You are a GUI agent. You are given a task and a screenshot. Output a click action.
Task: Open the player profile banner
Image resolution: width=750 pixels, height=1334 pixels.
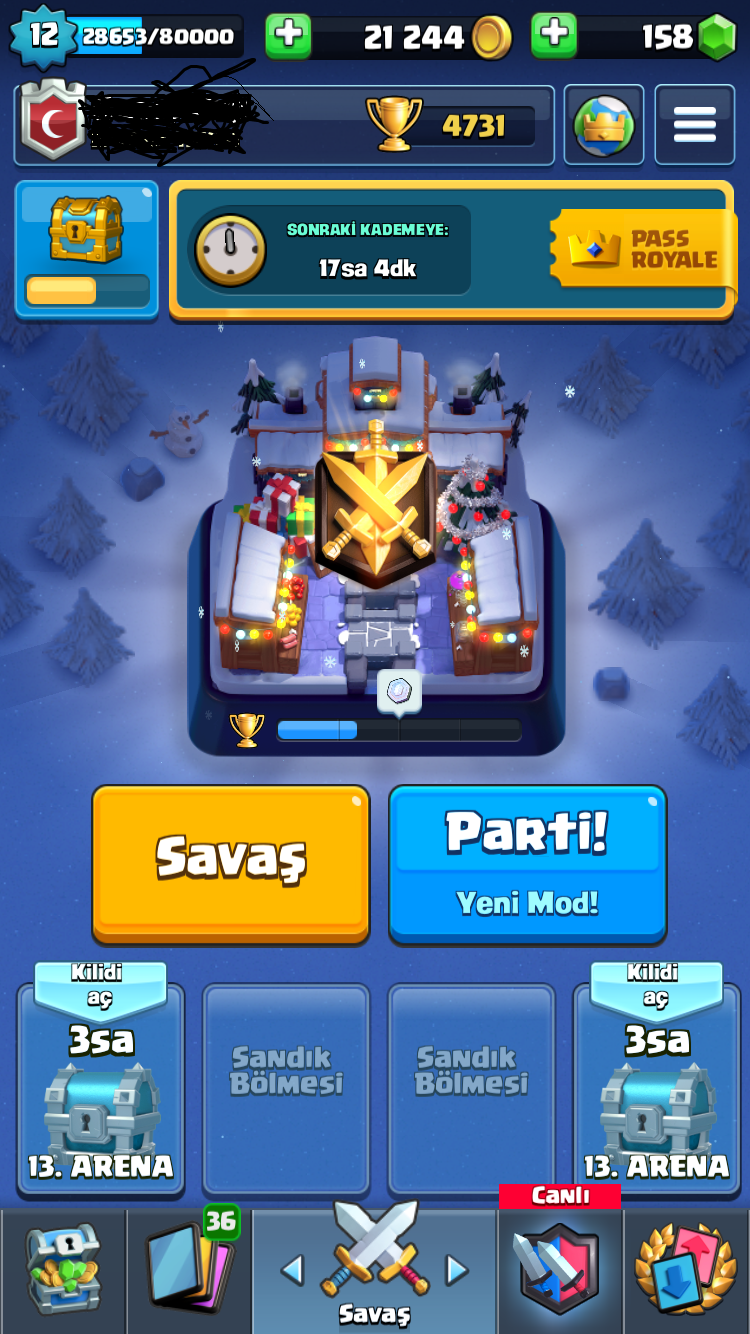pos(284,125)
